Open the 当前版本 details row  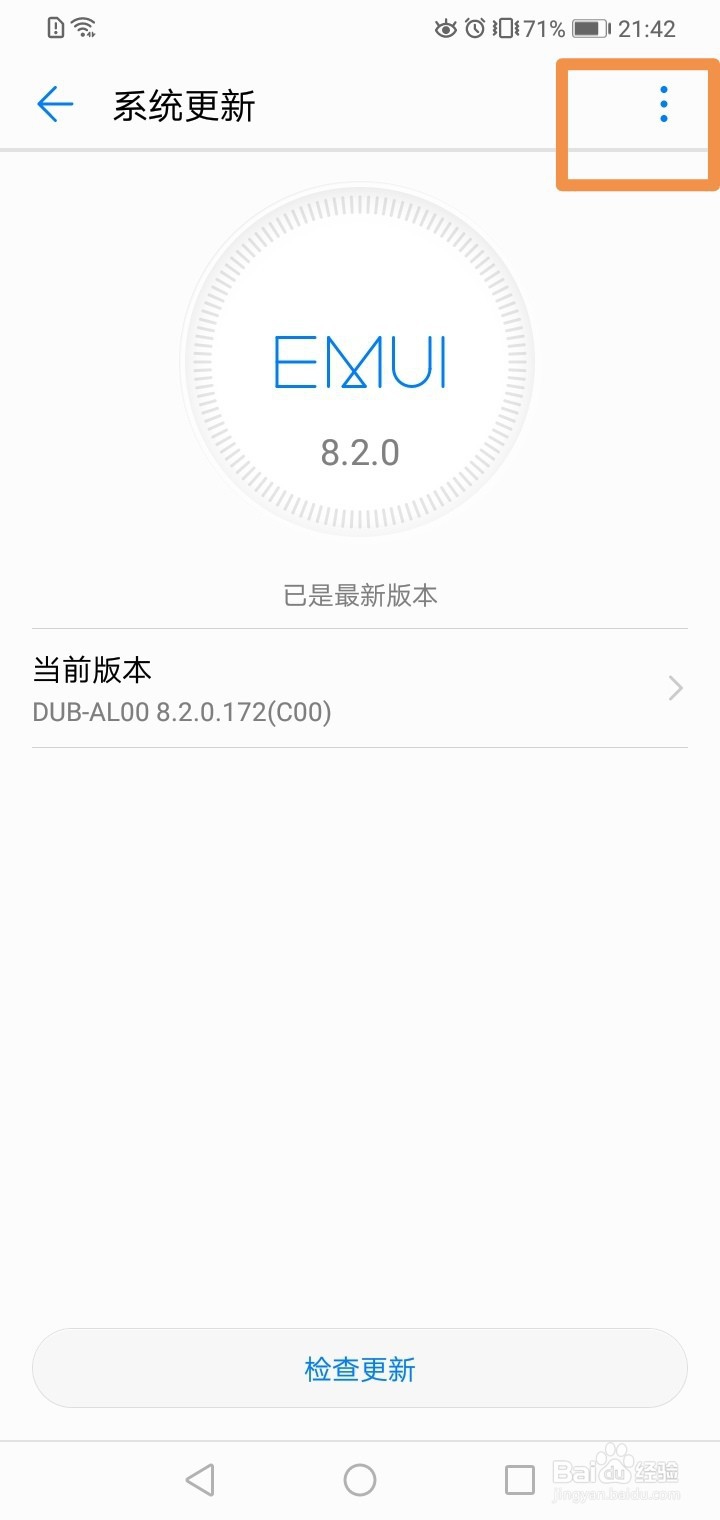tap(360, 688)
